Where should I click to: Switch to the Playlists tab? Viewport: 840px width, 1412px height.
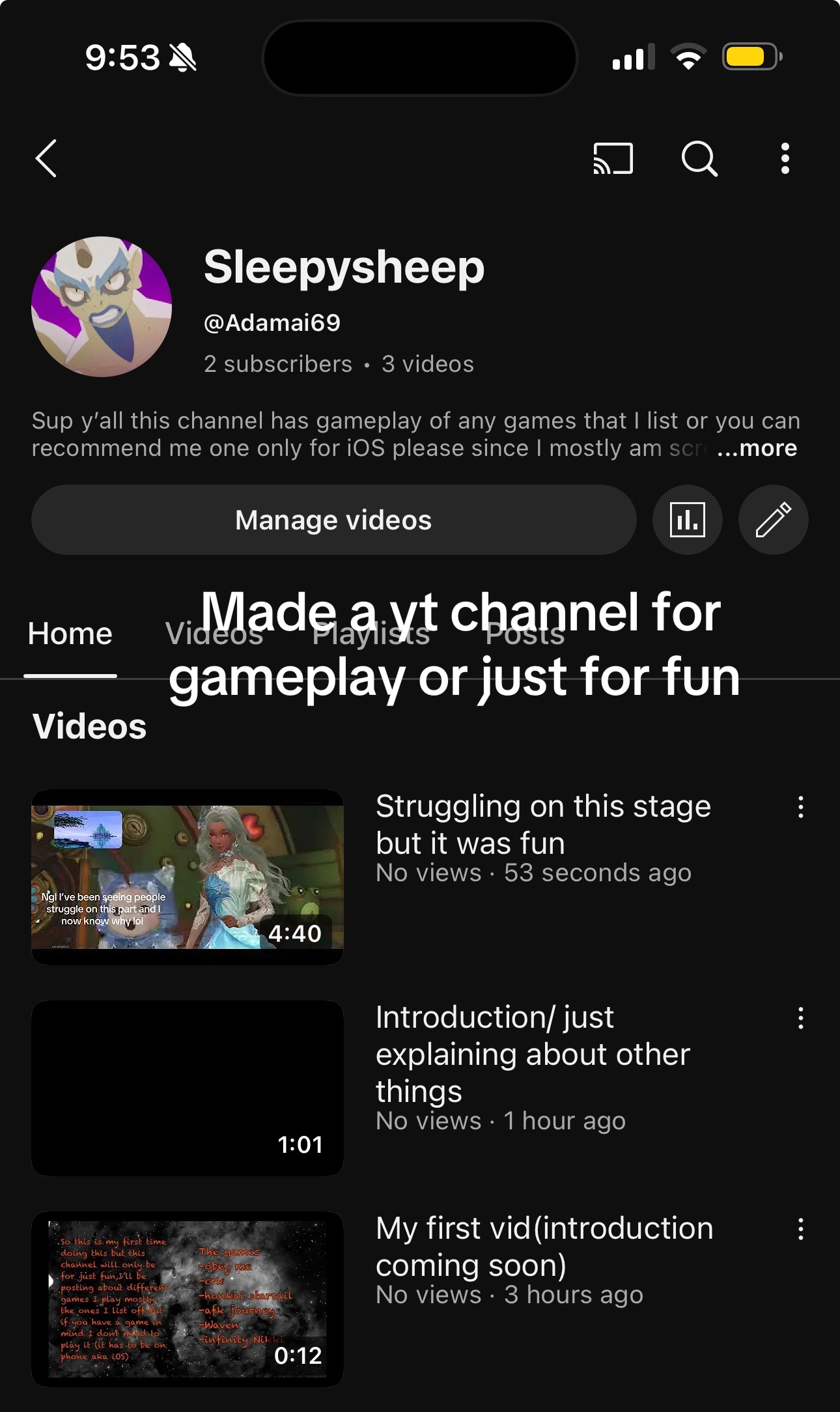coord(371,634)
